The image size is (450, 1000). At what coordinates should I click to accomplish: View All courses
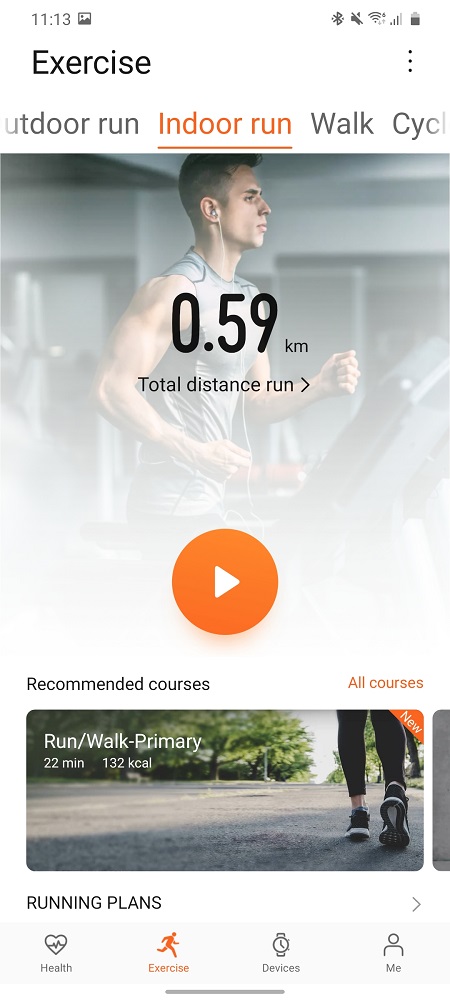(x=386, y=683)
